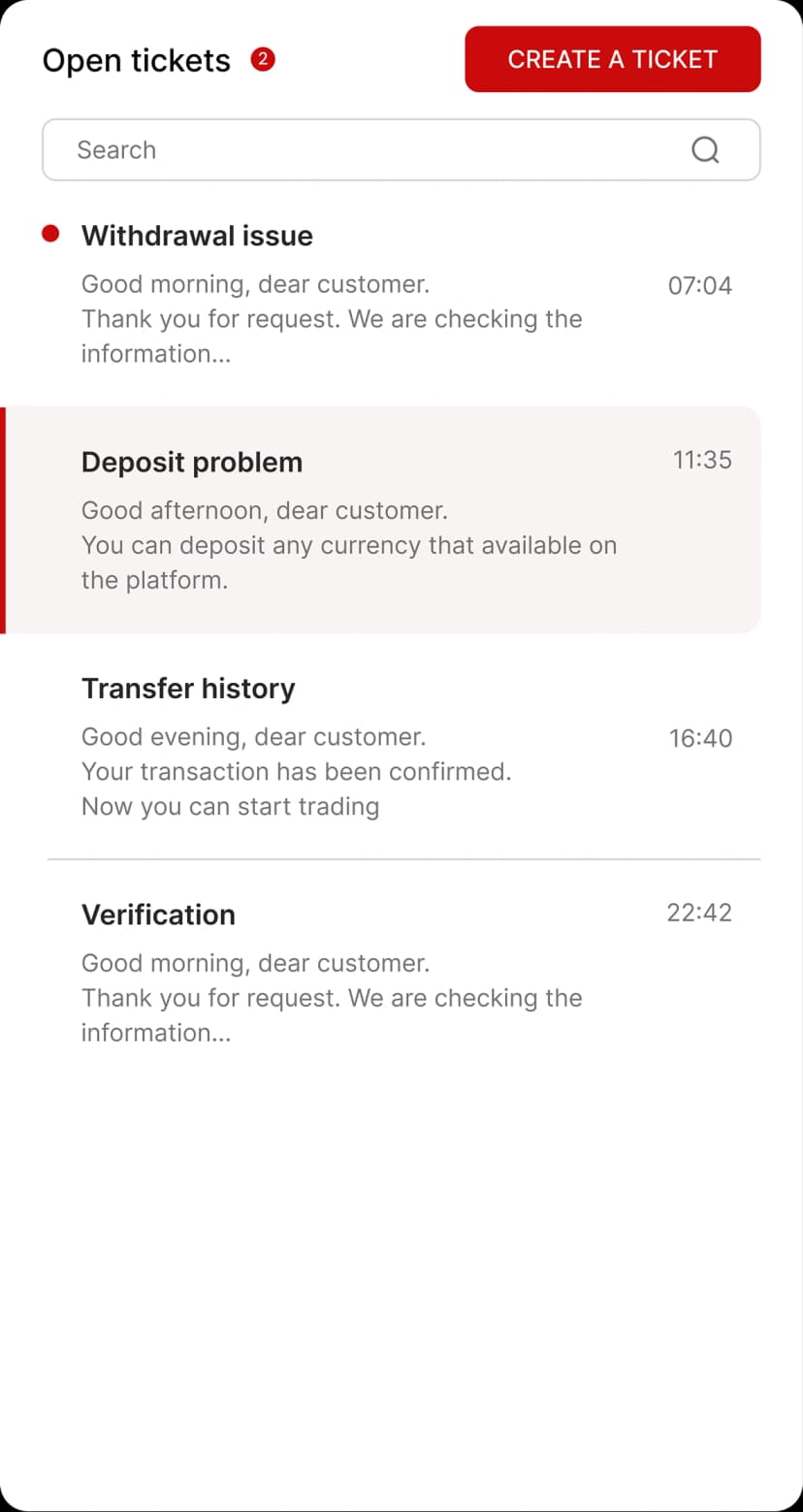Open the Verification ticket
This screenshot has width=803, height=1512.
point(388,972)
